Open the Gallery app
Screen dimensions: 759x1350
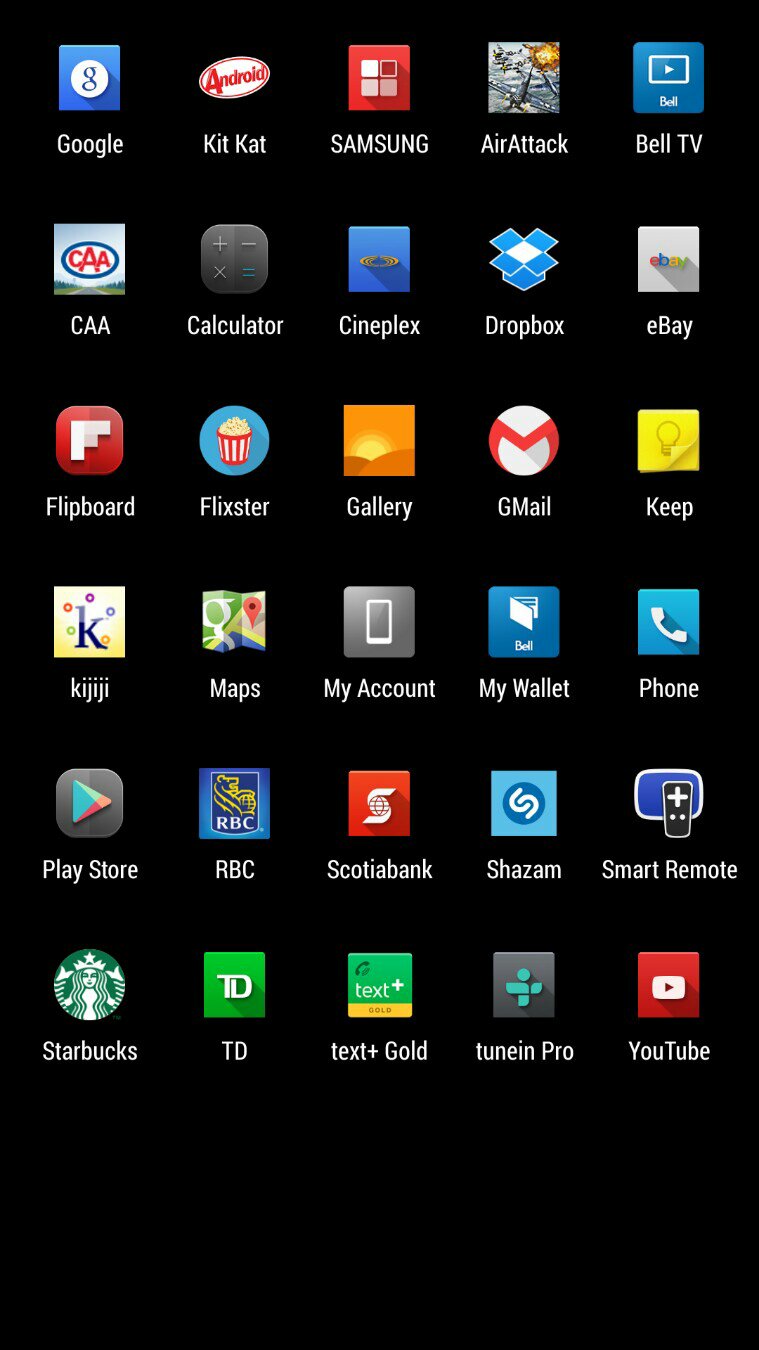click(x=379, y=440)
